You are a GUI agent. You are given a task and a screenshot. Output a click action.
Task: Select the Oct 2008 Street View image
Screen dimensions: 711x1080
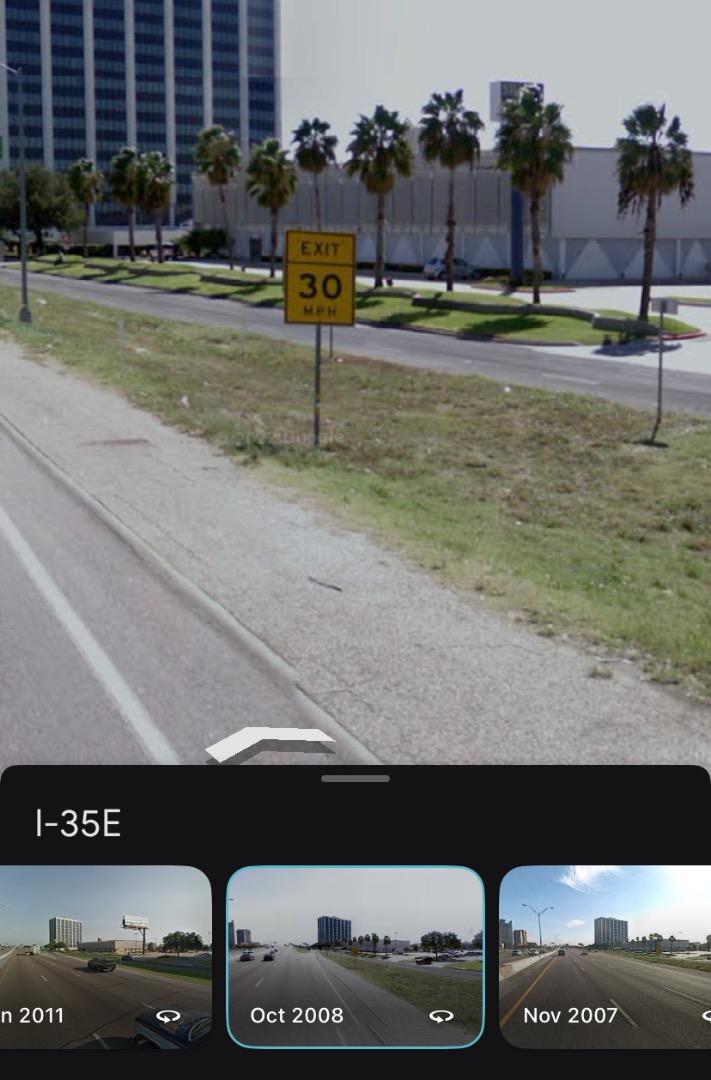pyautogui.click(x=355, y=955)
